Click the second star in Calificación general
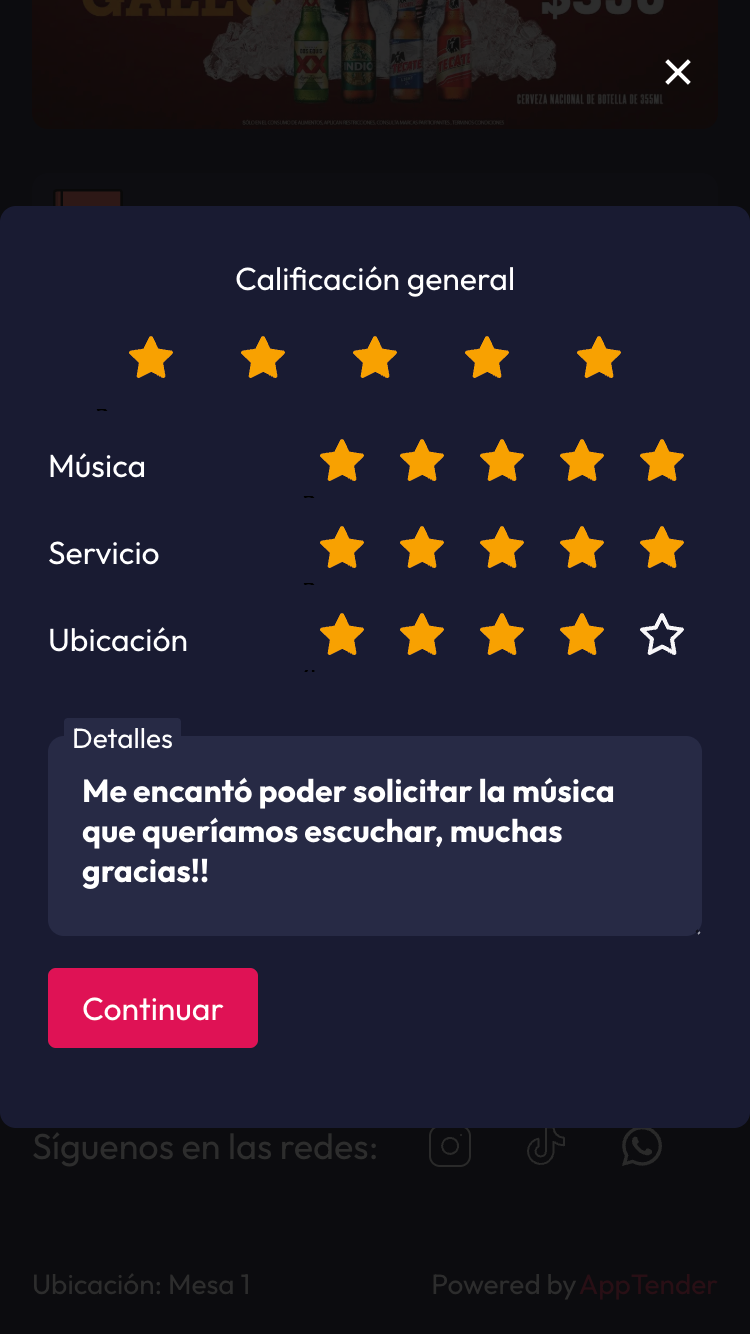The height and width of the screenshot is (1334, 750). 262,357
